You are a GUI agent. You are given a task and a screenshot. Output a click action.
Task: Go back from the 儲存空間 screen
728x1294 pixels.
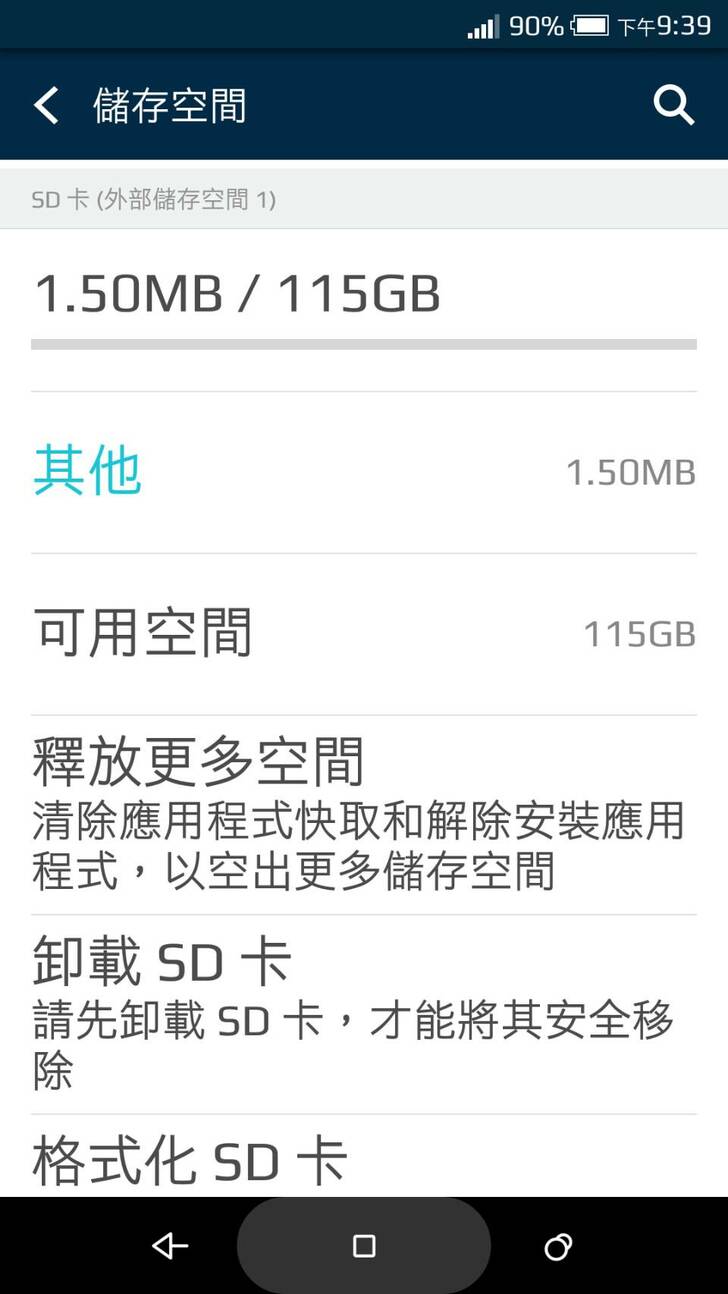click(x=46, y=105)
